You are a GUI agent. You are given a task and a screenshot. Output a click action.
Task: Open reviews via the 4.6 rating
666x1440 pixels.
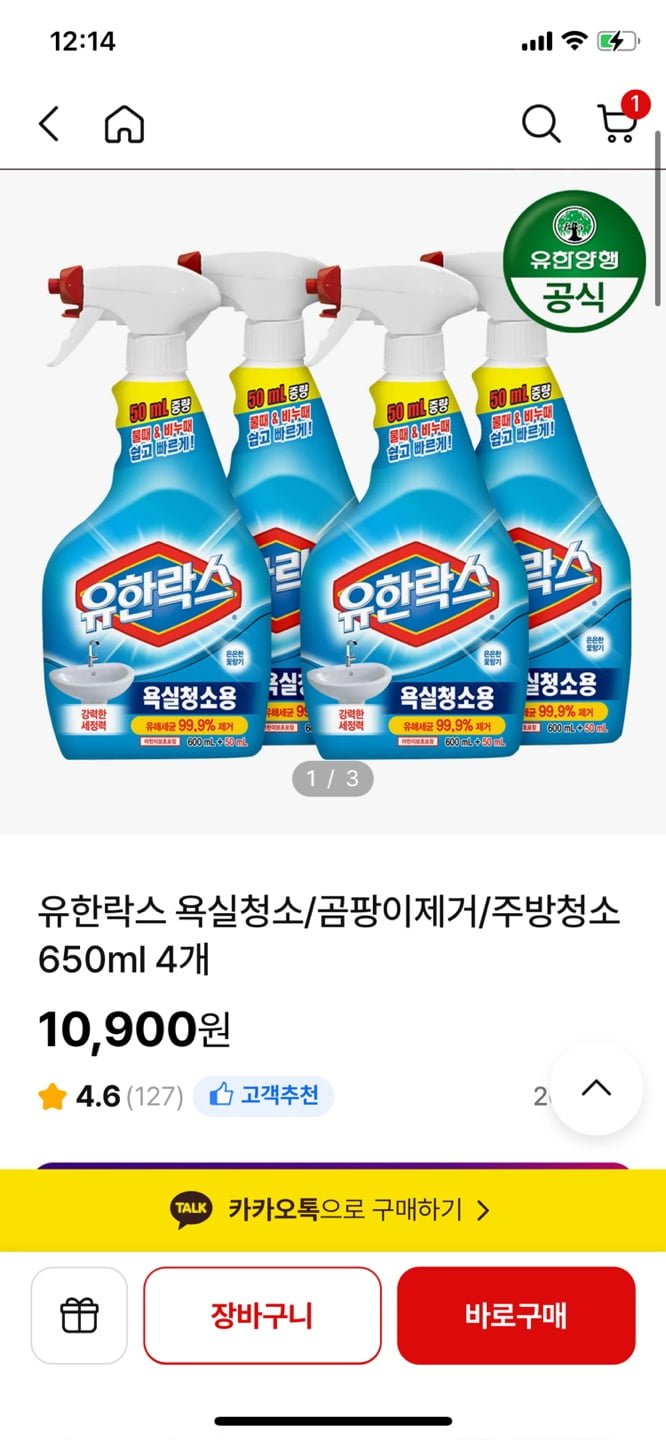pos(96,1097)
